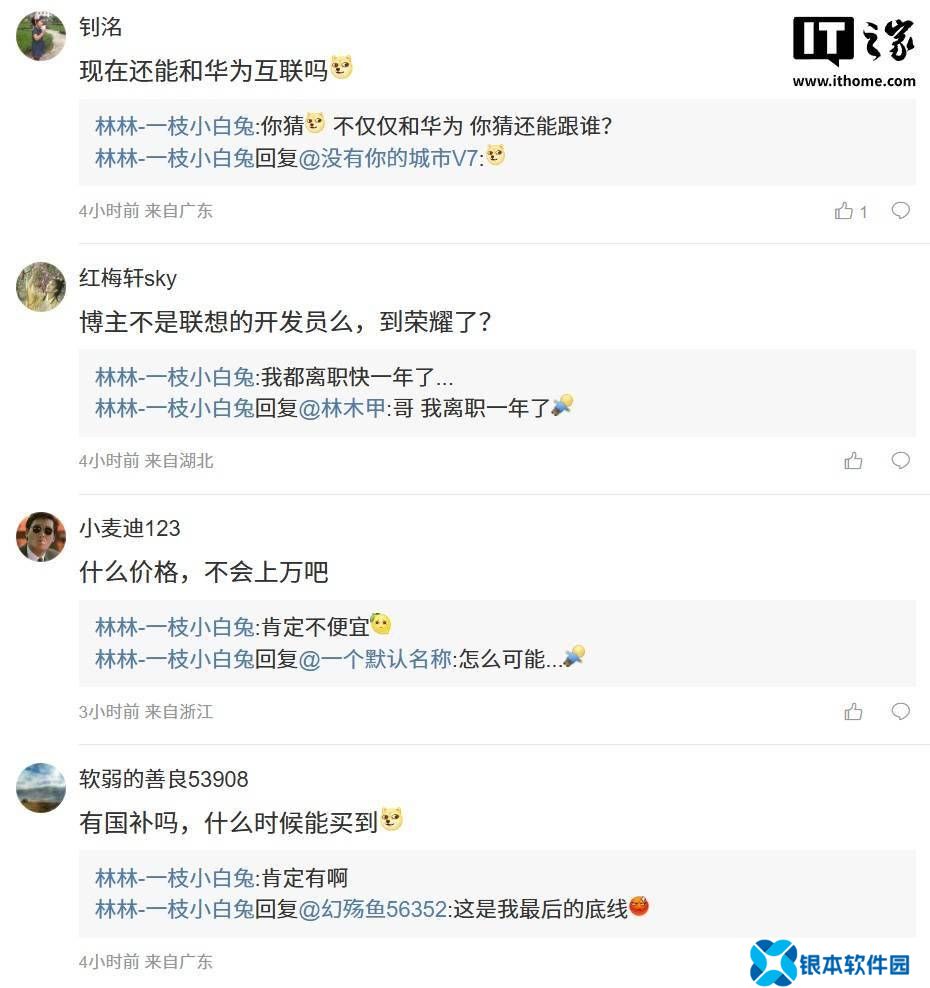Open mention @幻殇鱼56352
The image size is (930, 988).
click(372, 909)
